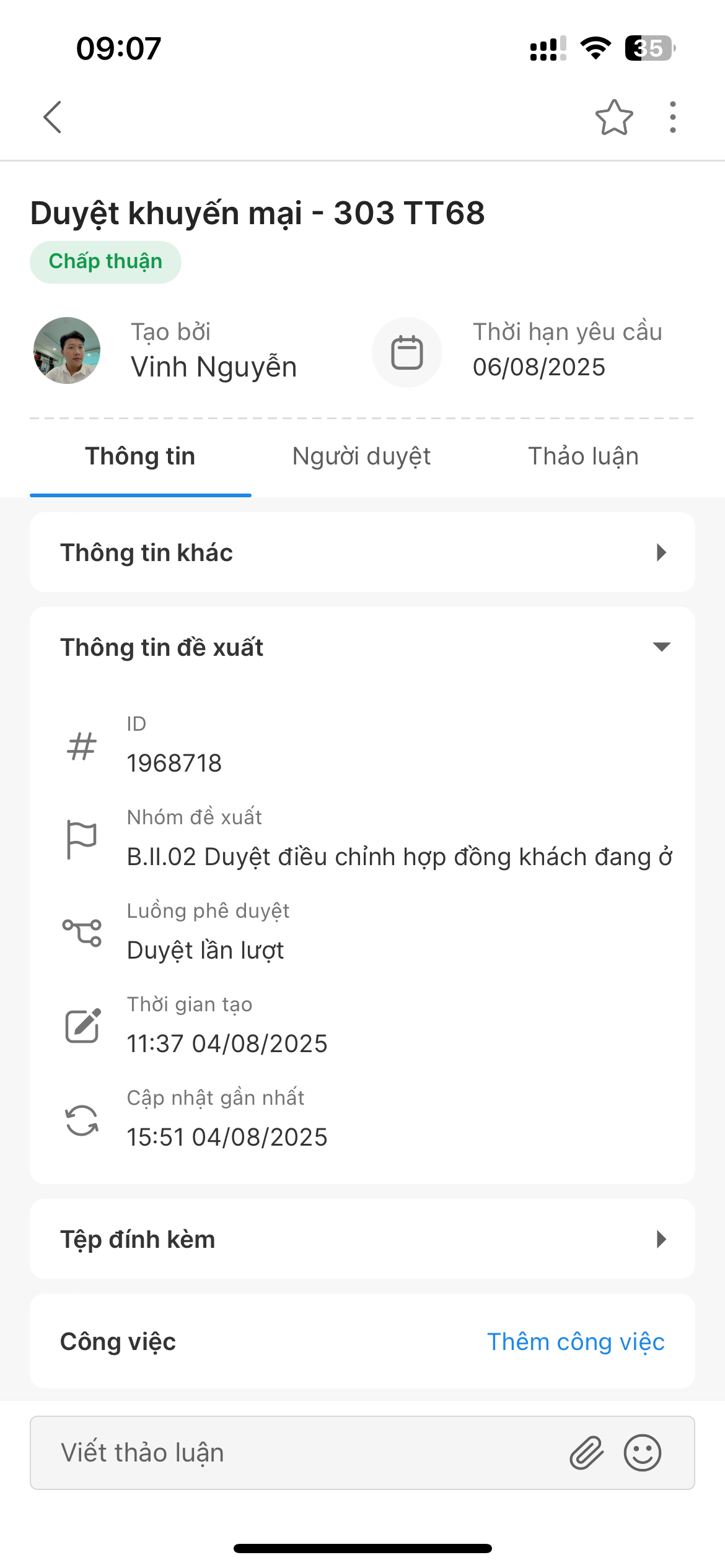Switch to the Thảo luận tab
Image resolution: width=725 pixels, height=1568 pixels.
coord(583,456)
